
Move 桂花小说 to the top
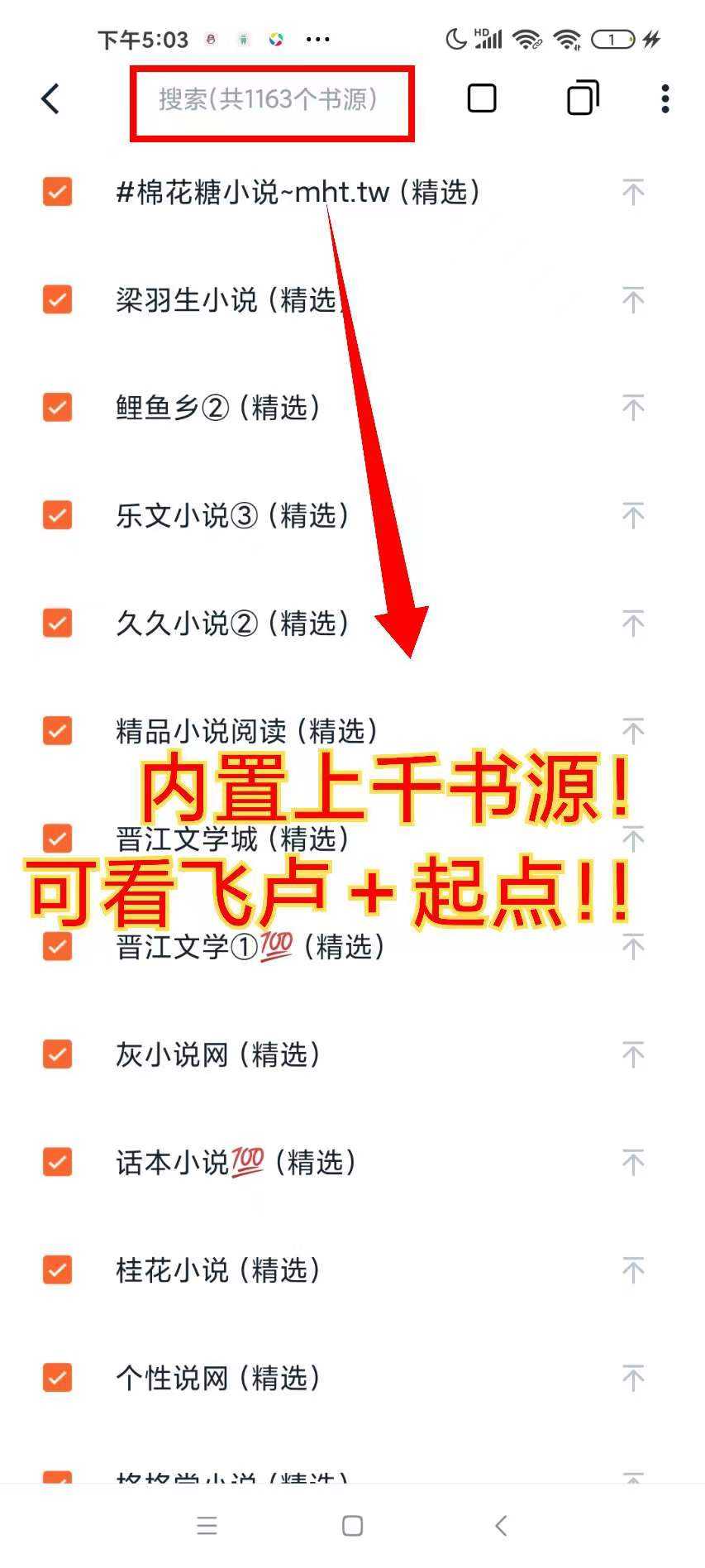[x=633, y=1269]
